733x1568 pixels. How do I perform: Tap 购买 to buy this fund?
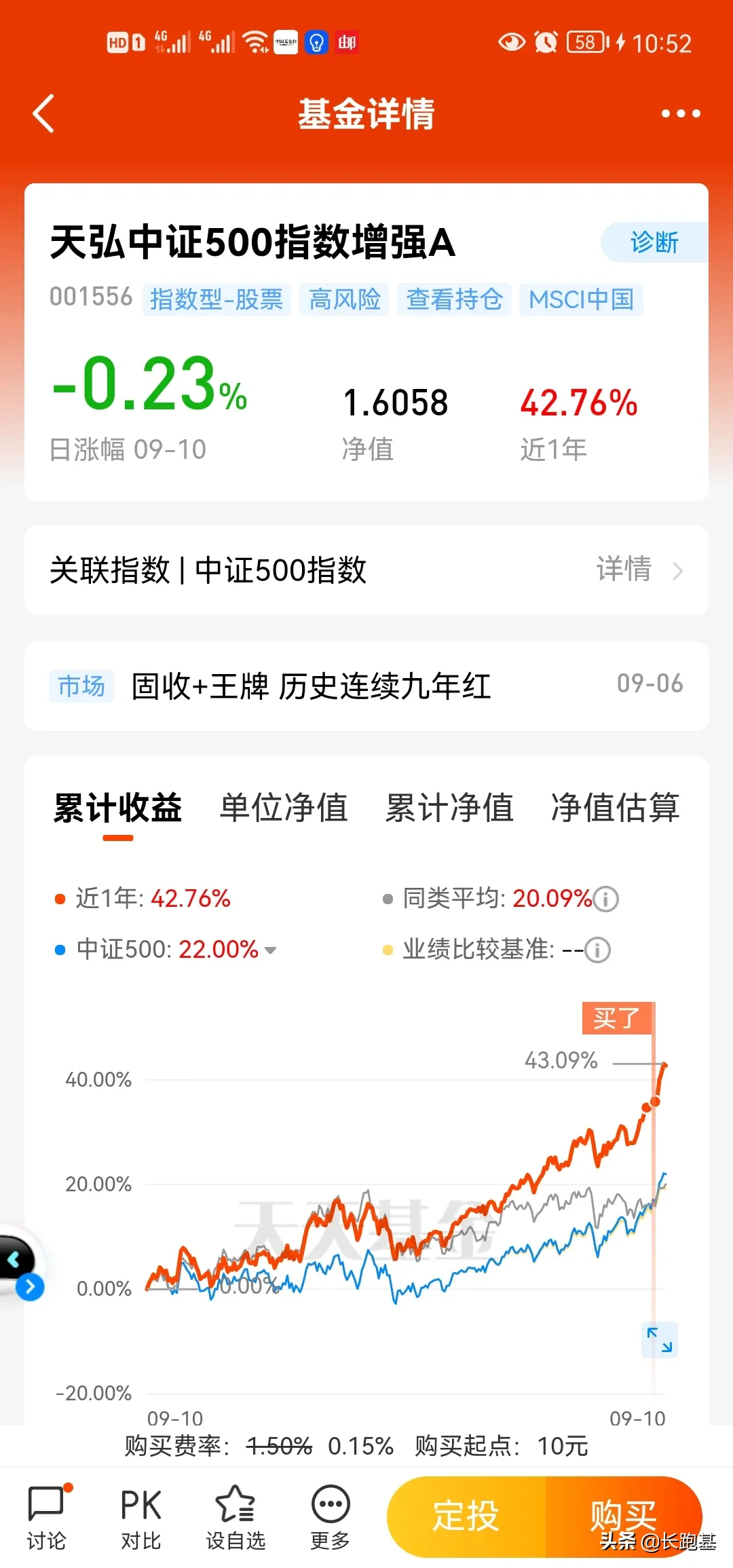(623, 1515)
